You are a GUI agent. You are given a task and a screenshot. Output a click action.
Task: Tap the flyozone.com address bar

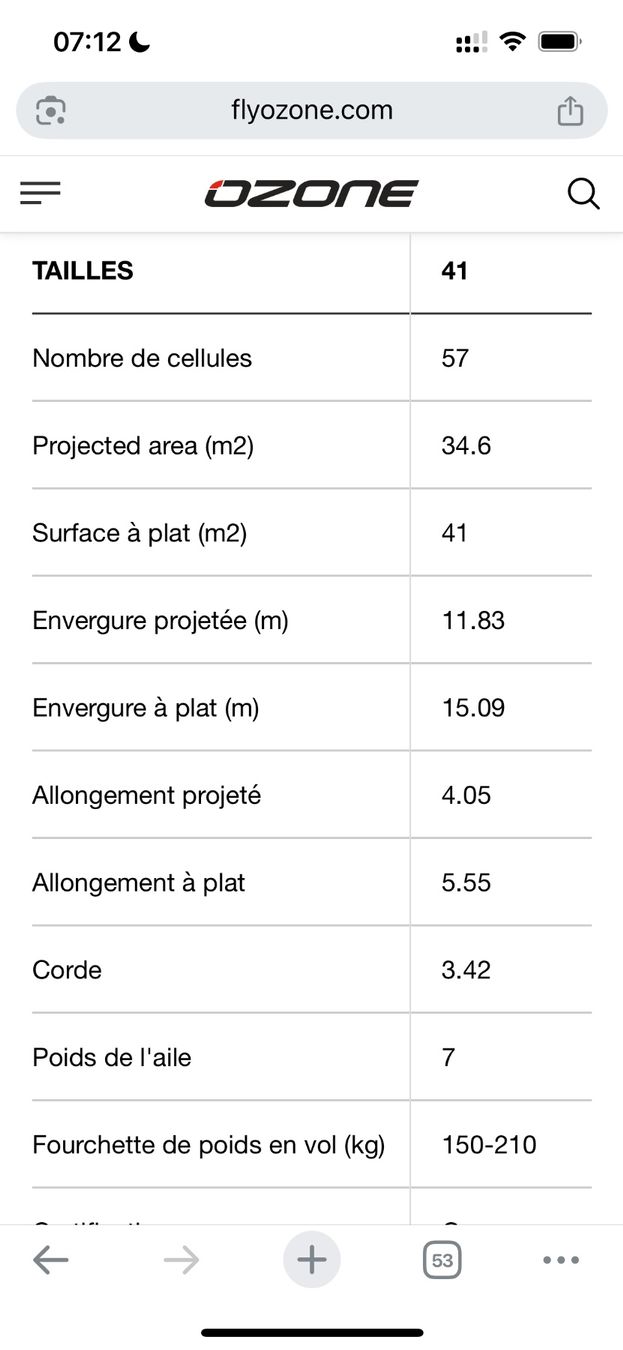[311, 110]
